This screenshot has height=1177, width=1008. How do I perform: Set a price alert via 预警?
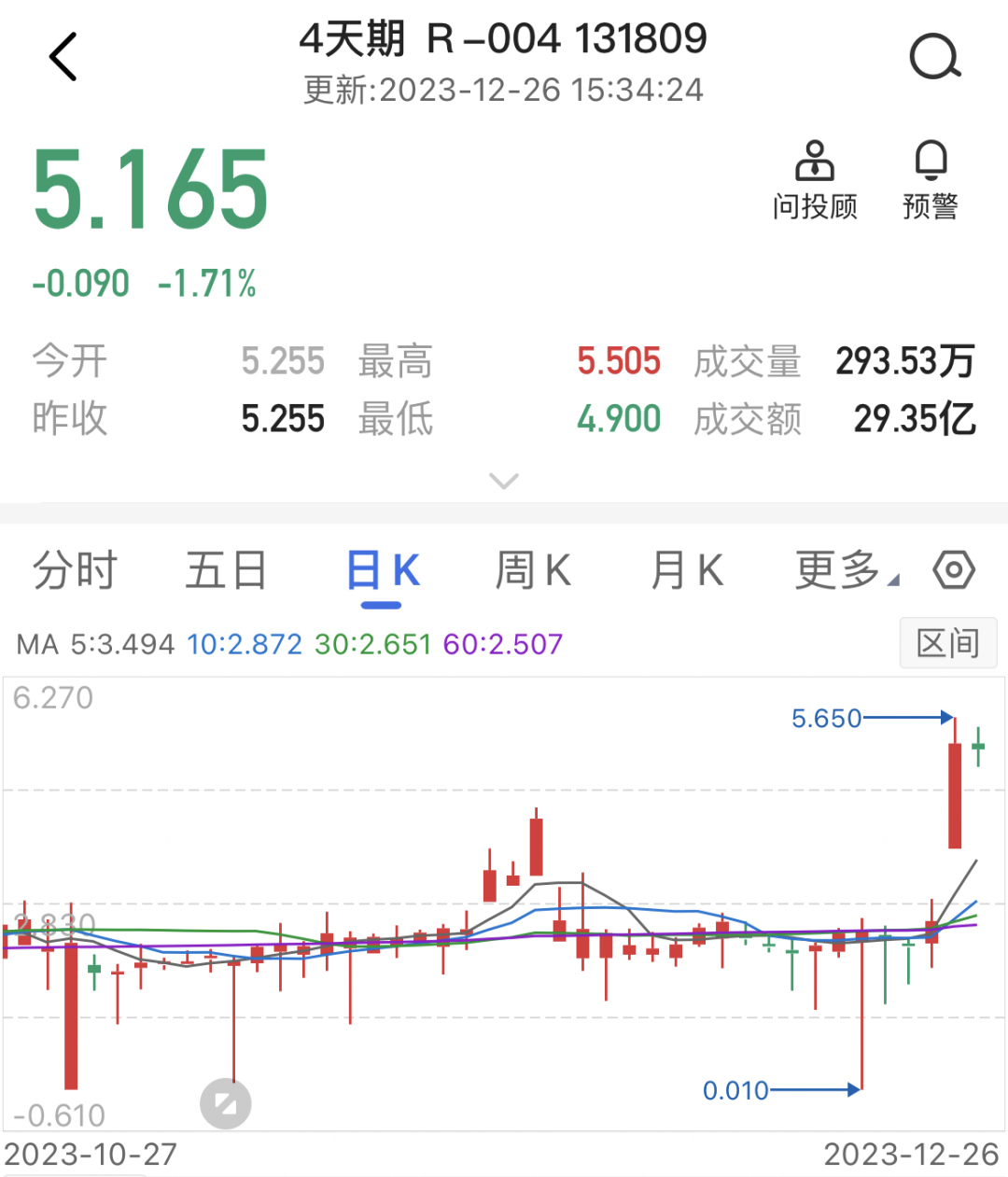[931, 181]
